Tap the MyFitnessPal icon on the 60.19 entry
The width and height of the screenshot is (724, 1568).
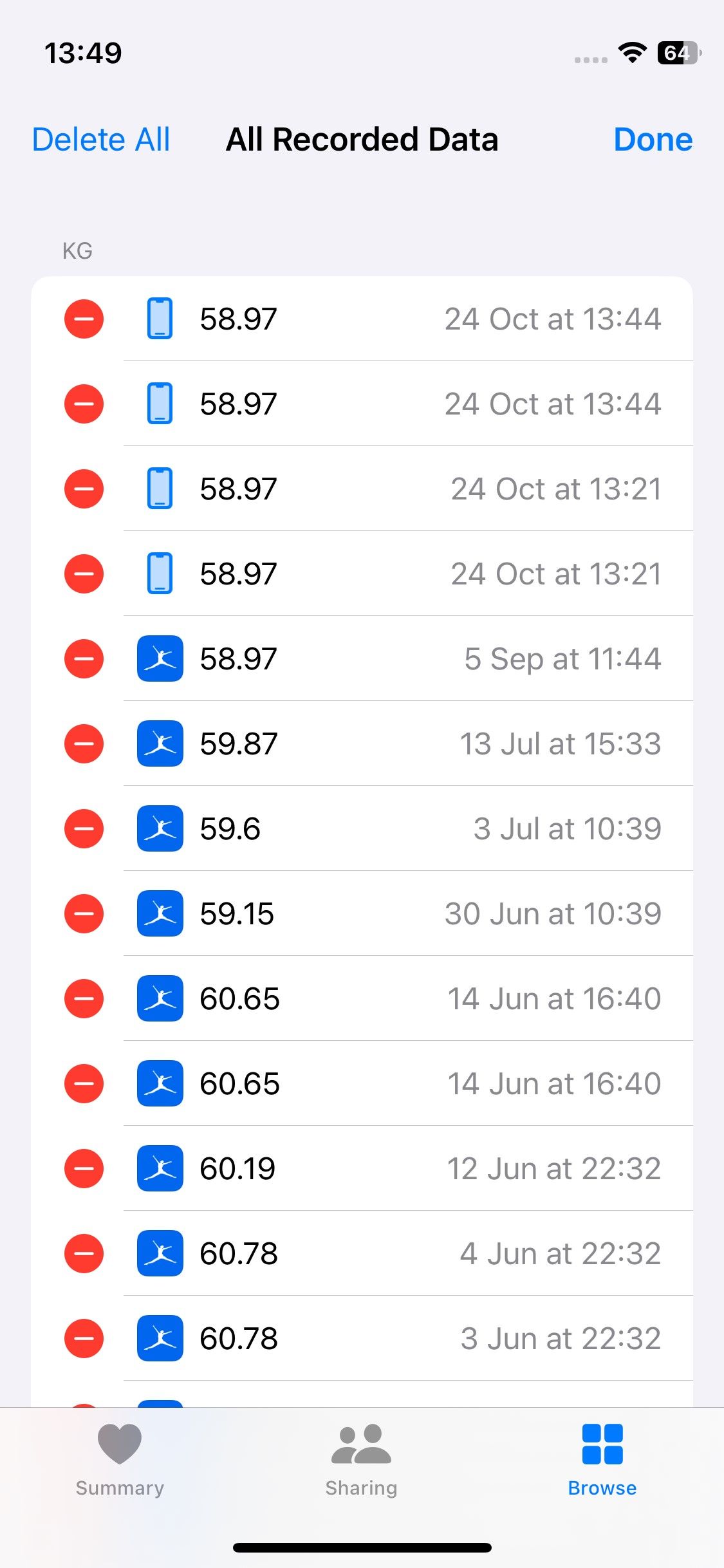[159, 1168]
